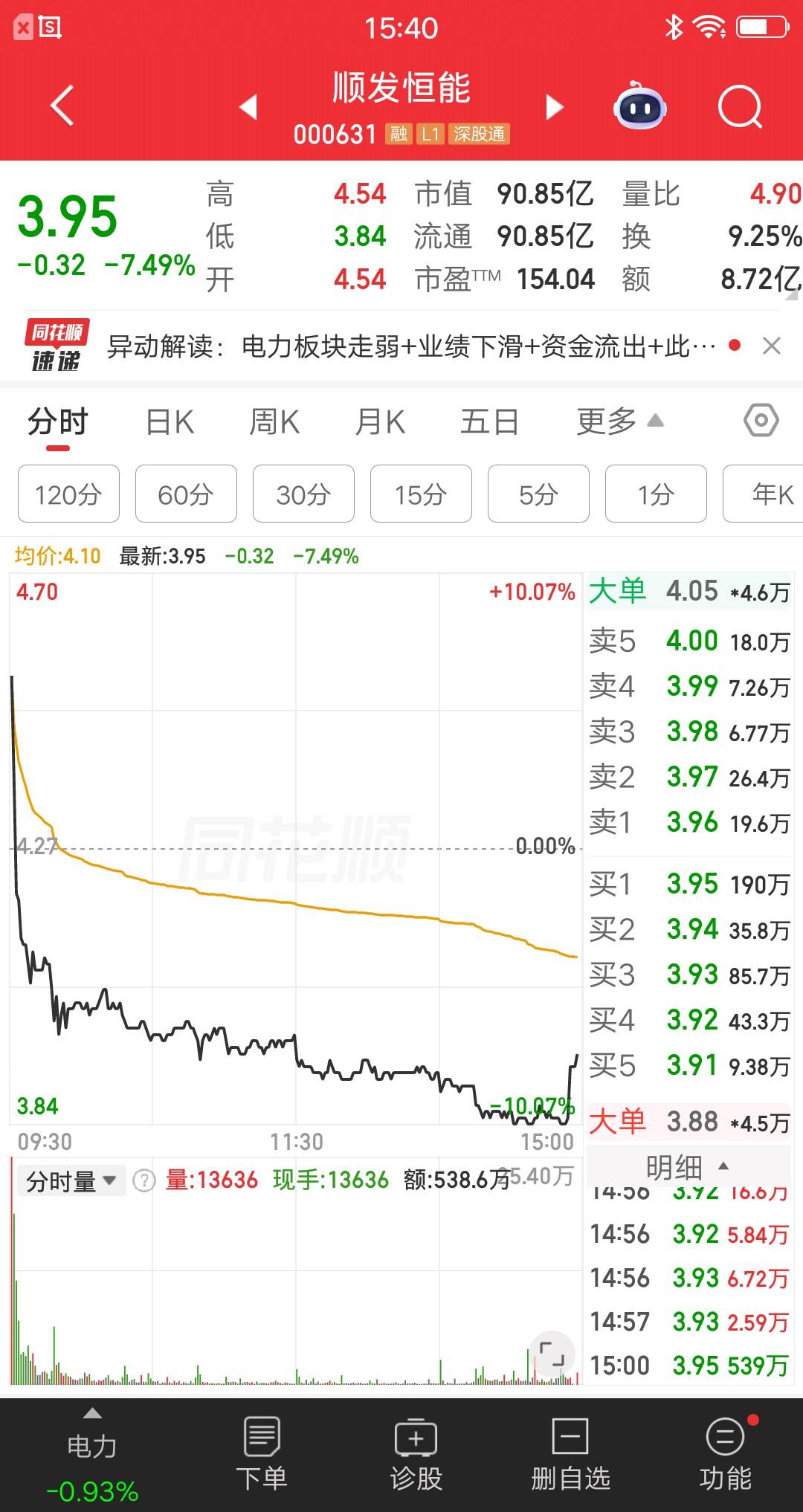Viewport: 803px width, 1512px height.
Task: Open the 月K monthly chart tab
Action: (x=381, y=421)
